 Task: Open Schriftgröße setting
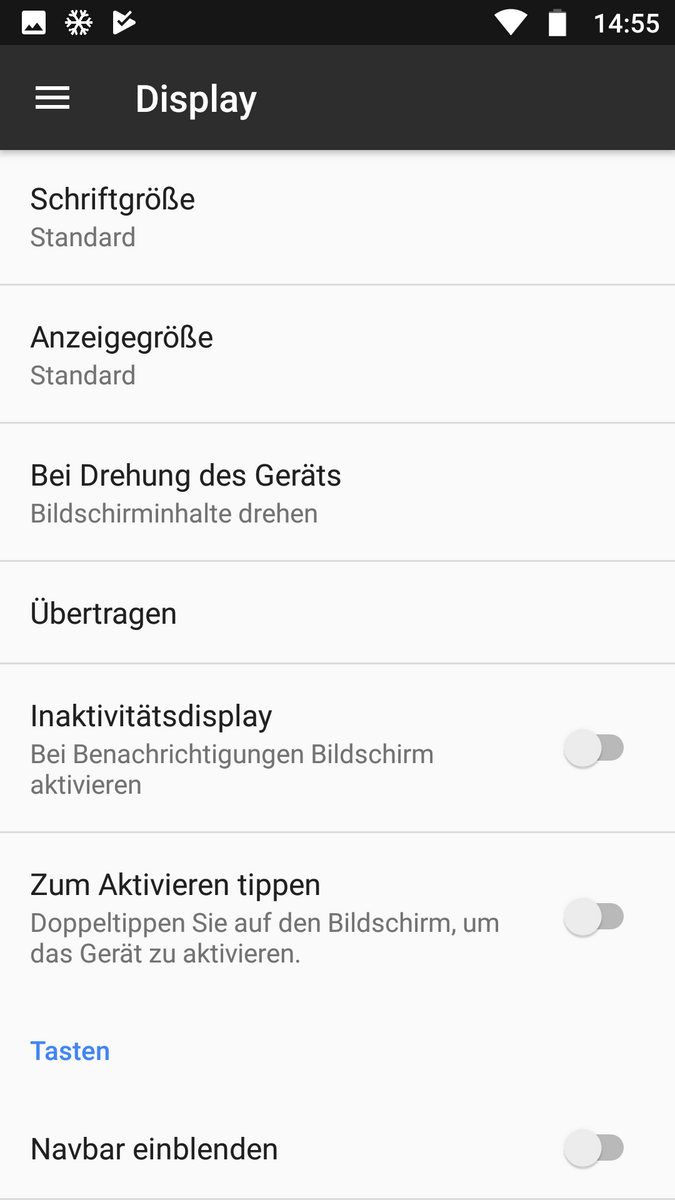(337, 217)
